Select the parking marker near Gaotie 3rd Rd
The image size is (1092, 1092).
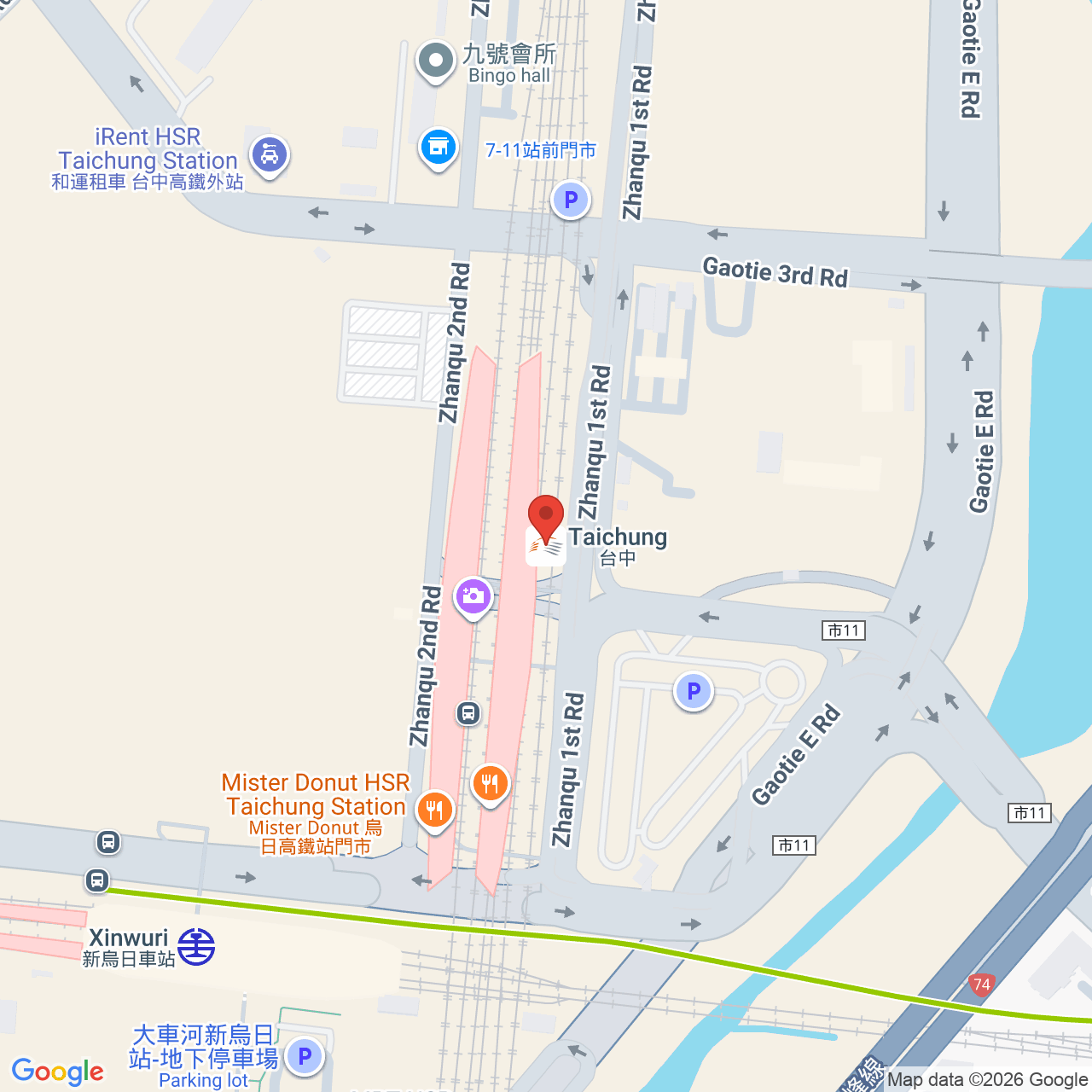[571, 200]
